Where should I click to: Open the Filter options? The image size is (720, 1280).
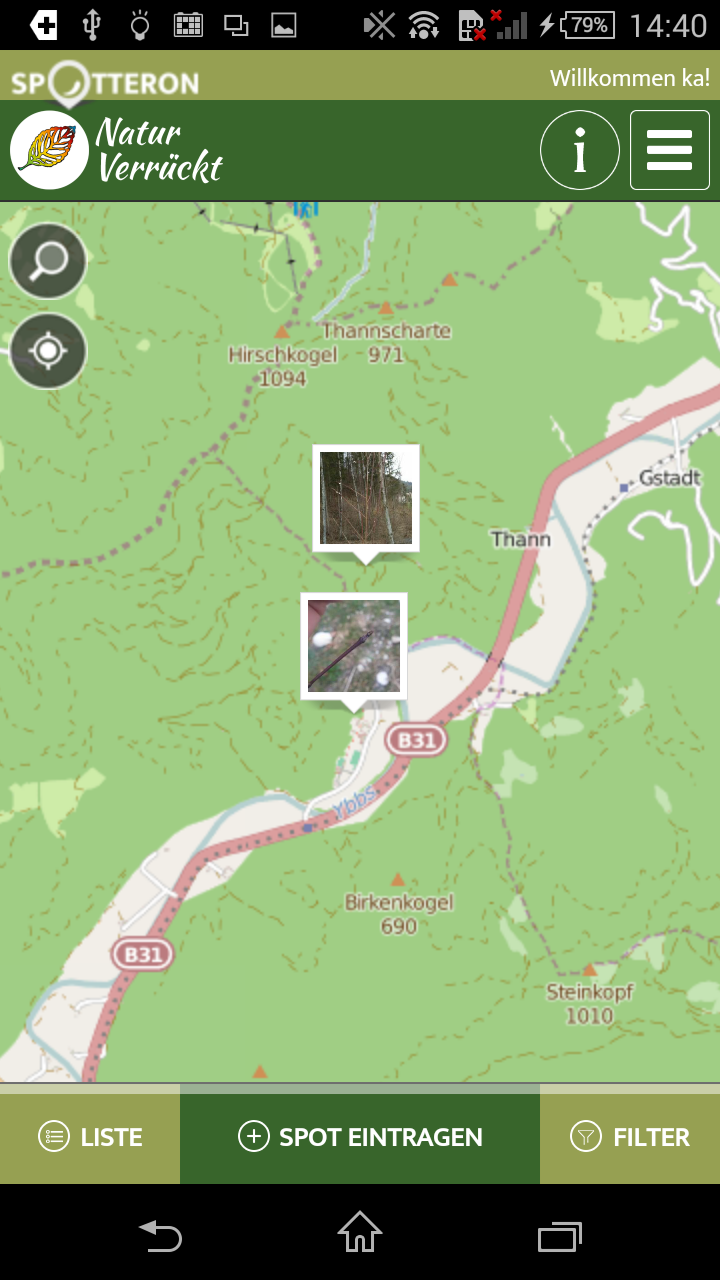630,1137
